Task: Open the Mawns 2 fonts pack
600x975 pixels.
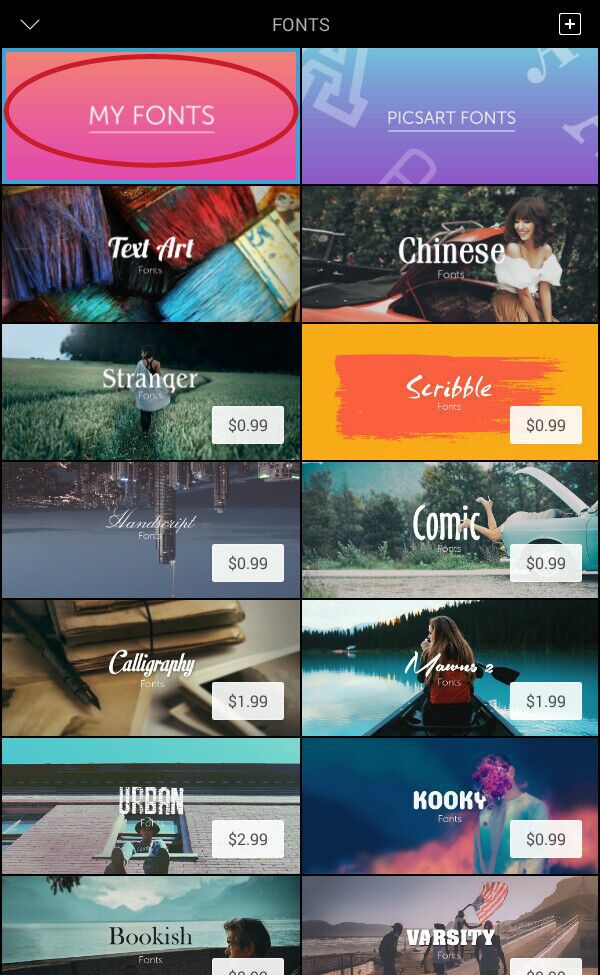Action: (x=450, y=668)
